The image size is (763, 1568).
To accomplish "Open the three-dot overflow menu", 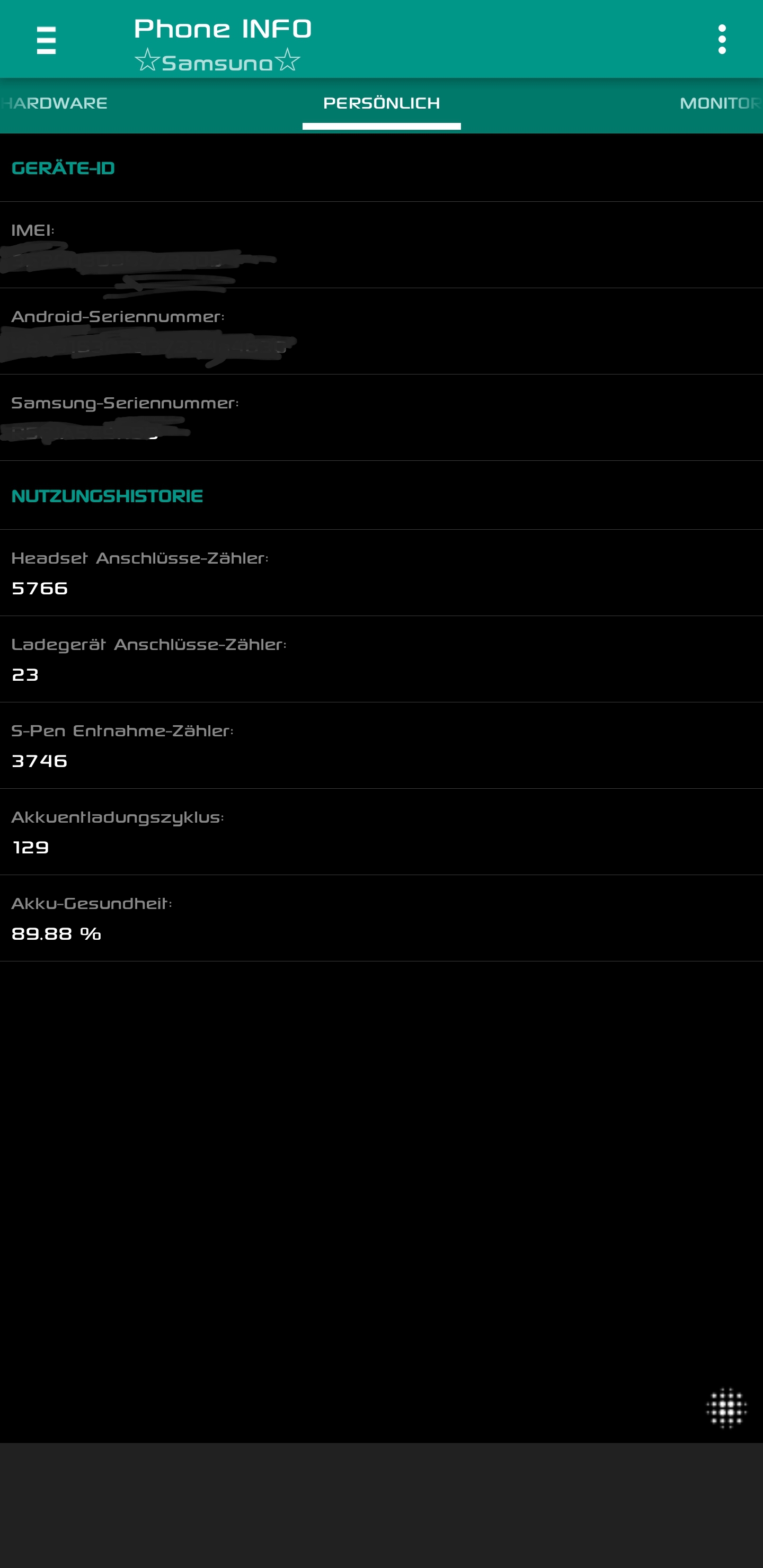I will [x=722, y=40].
